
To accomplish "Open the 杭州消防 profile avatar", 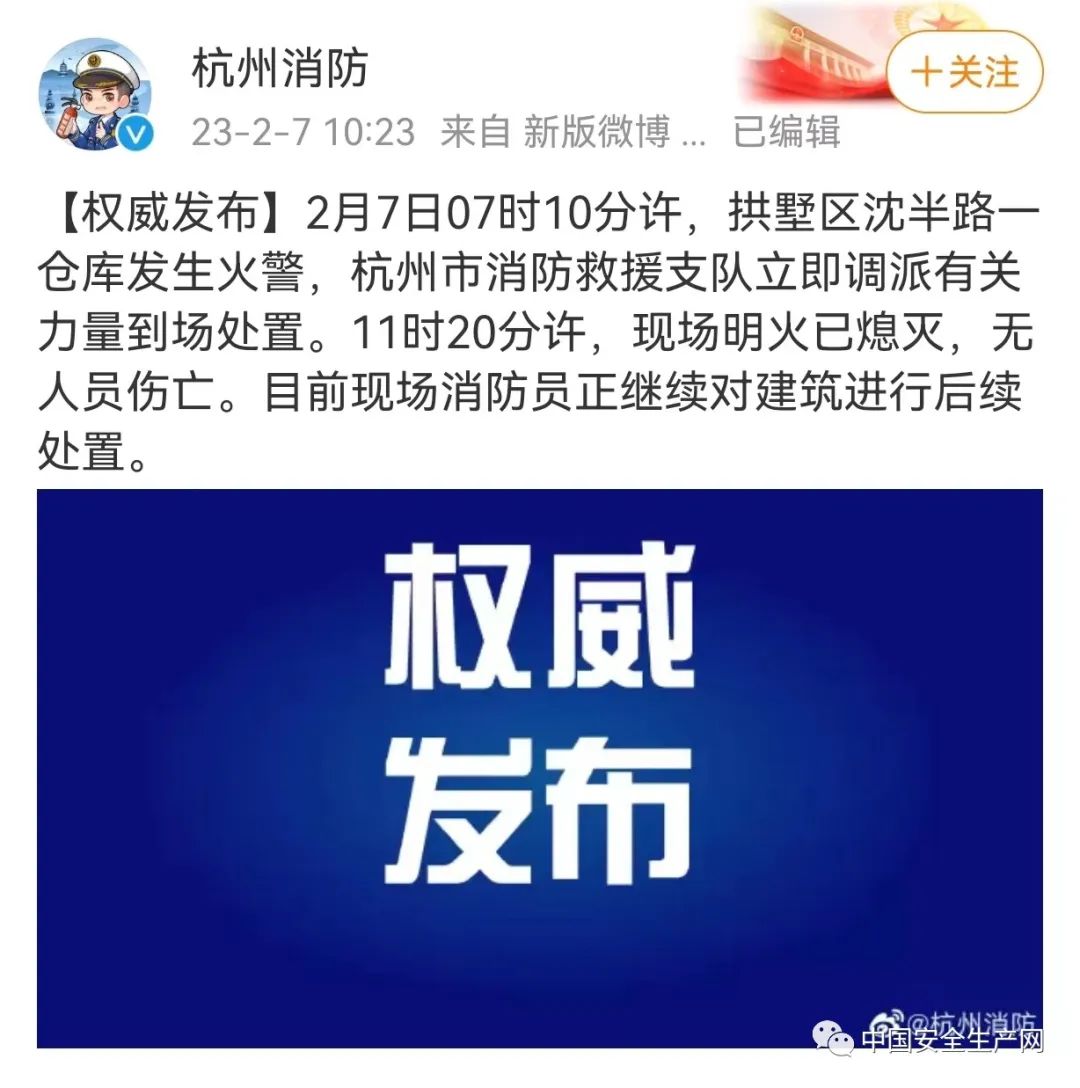I will 95,96.
